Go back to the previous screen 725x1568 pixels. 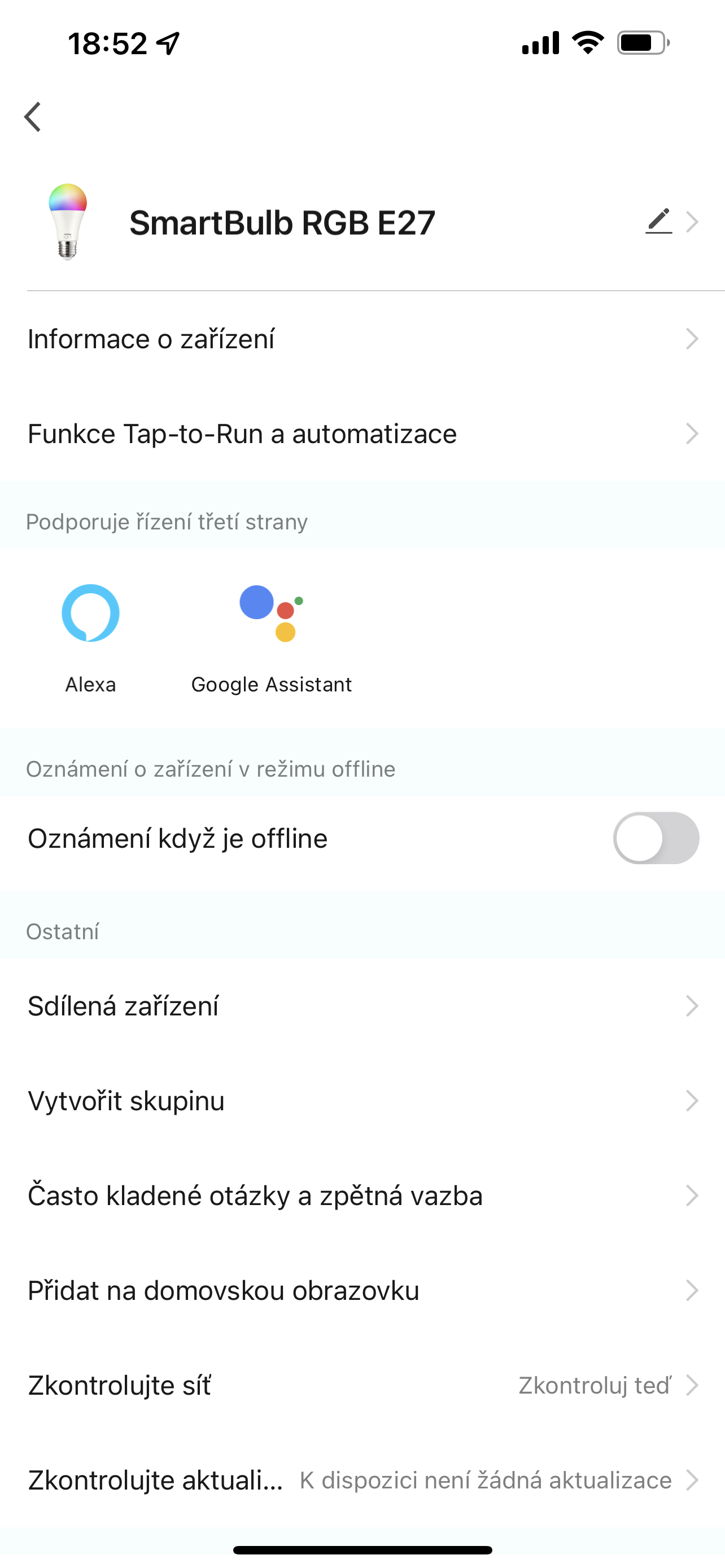tap(33, 116)
